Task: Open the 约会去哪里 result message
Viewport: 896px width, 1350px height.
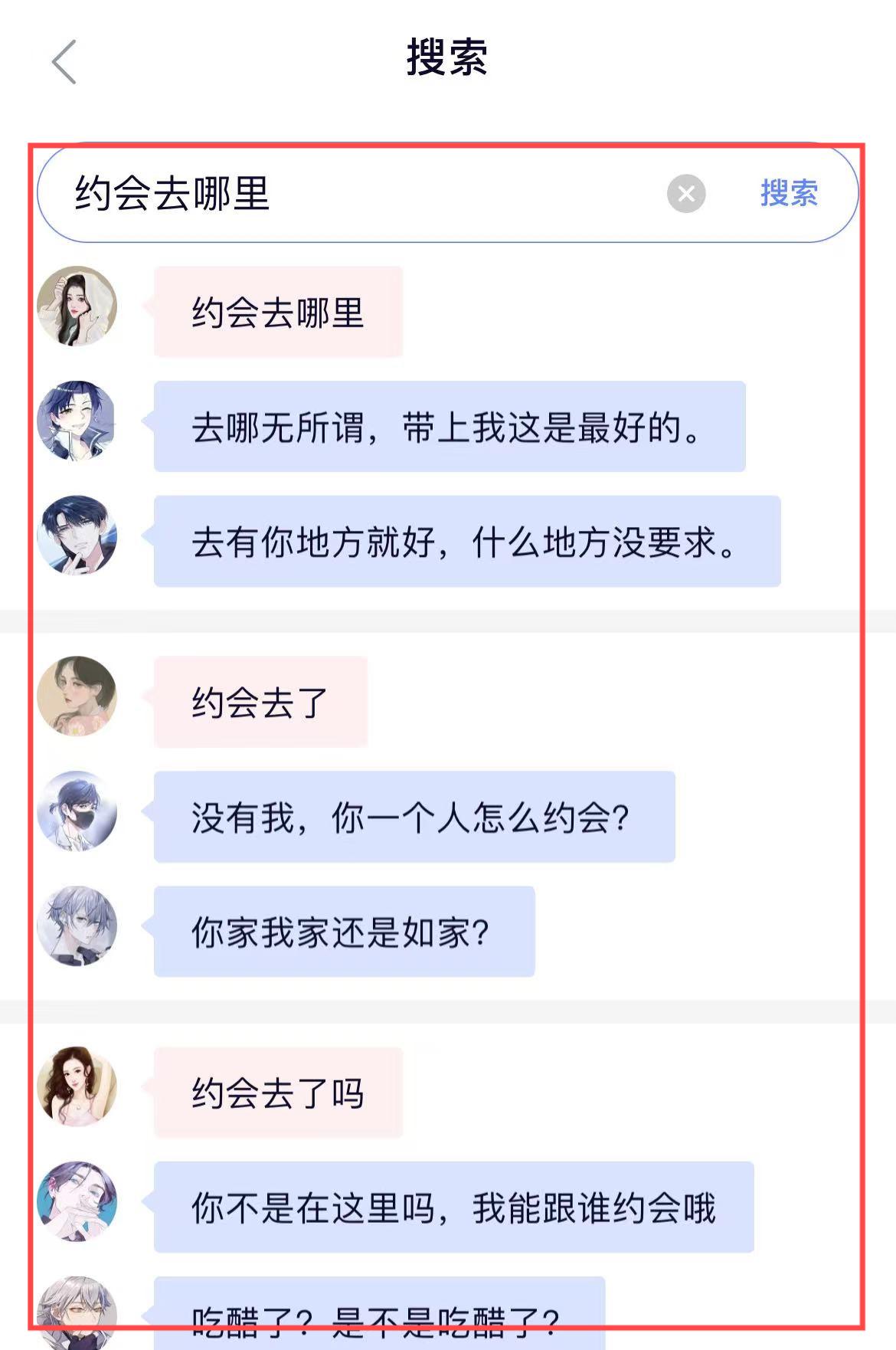Action: pyautogui.click(x=278, y=313)
